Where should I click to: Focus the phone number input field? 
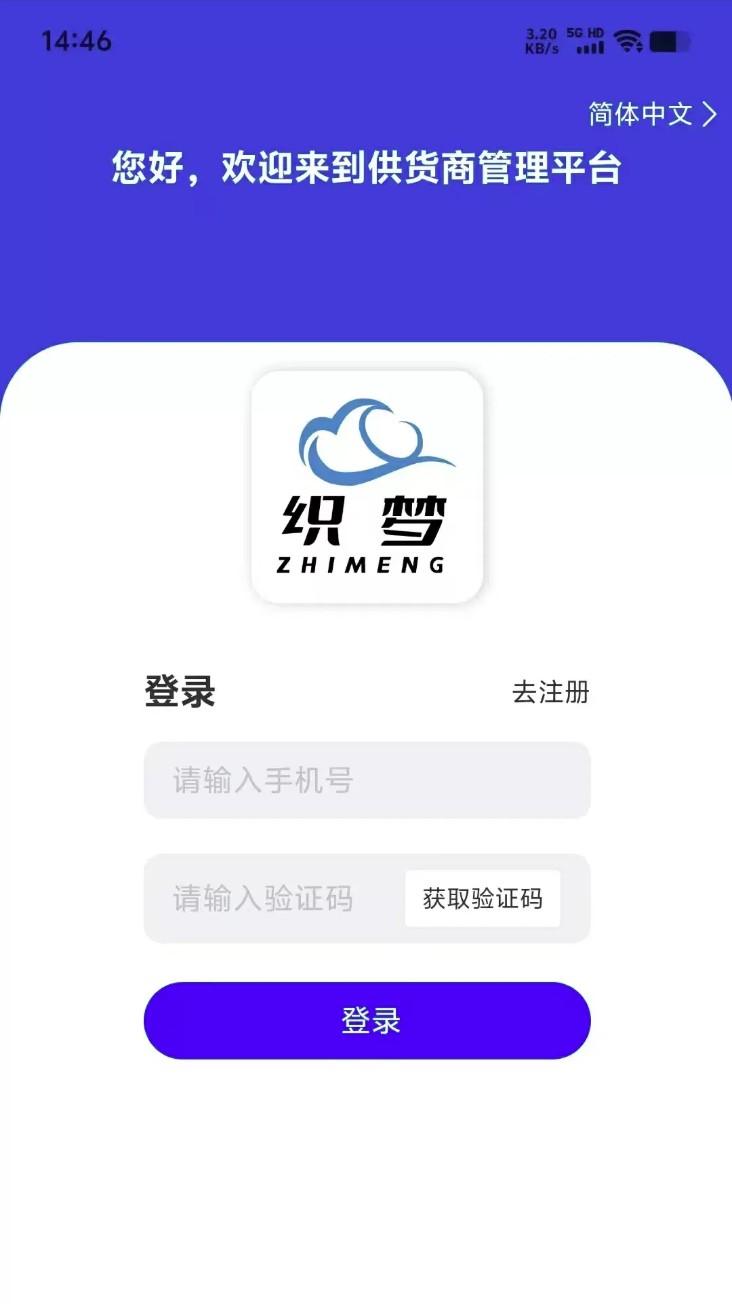point(366,780)
